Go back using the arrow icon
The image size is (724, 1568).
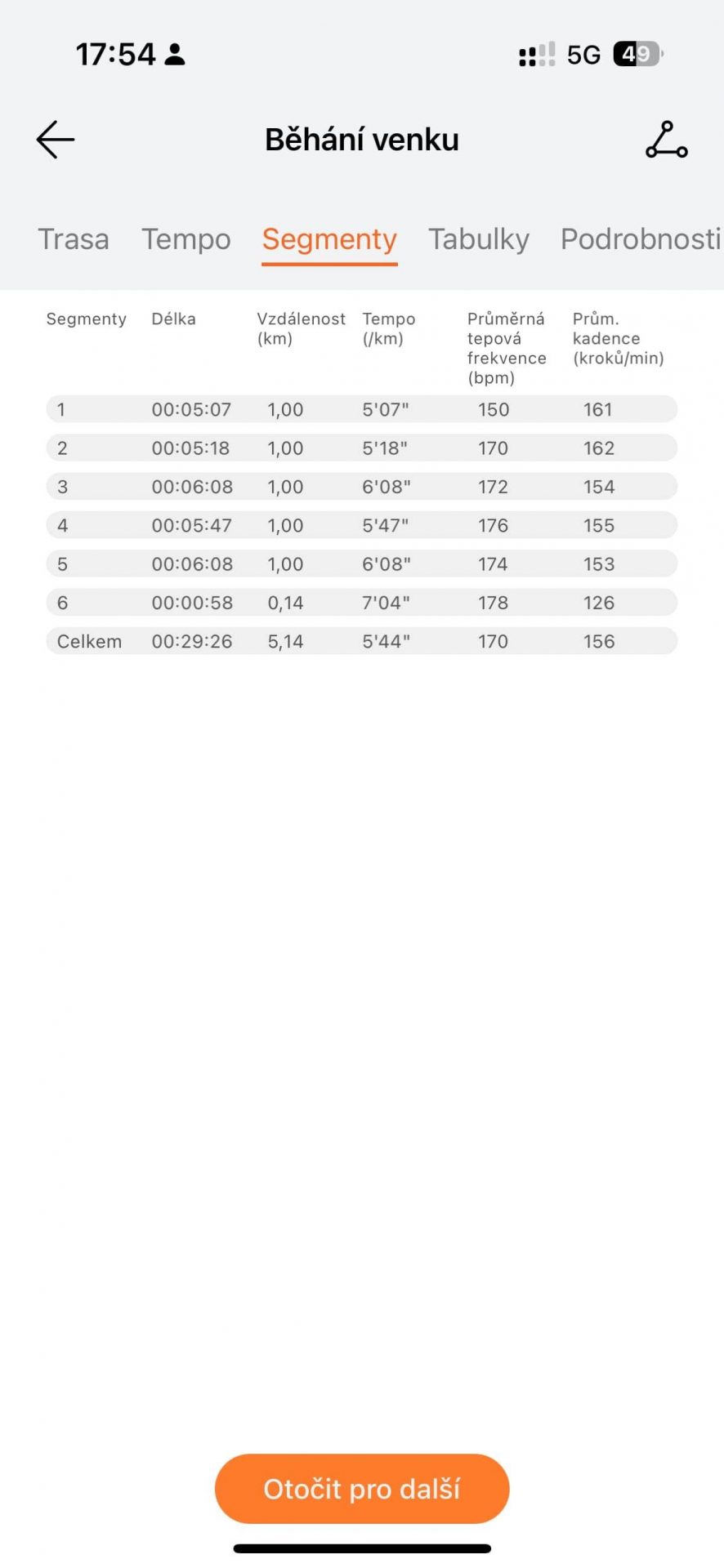click(56, 140)
